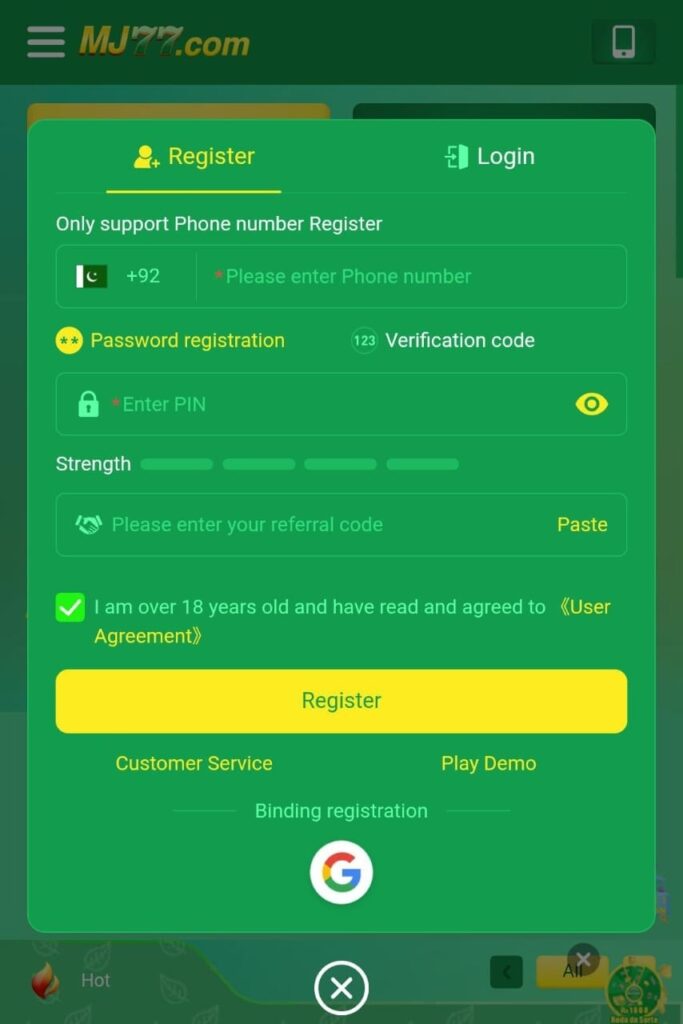Close the registration dialog
Viewport: 683px width, 1024px height.
341,989
